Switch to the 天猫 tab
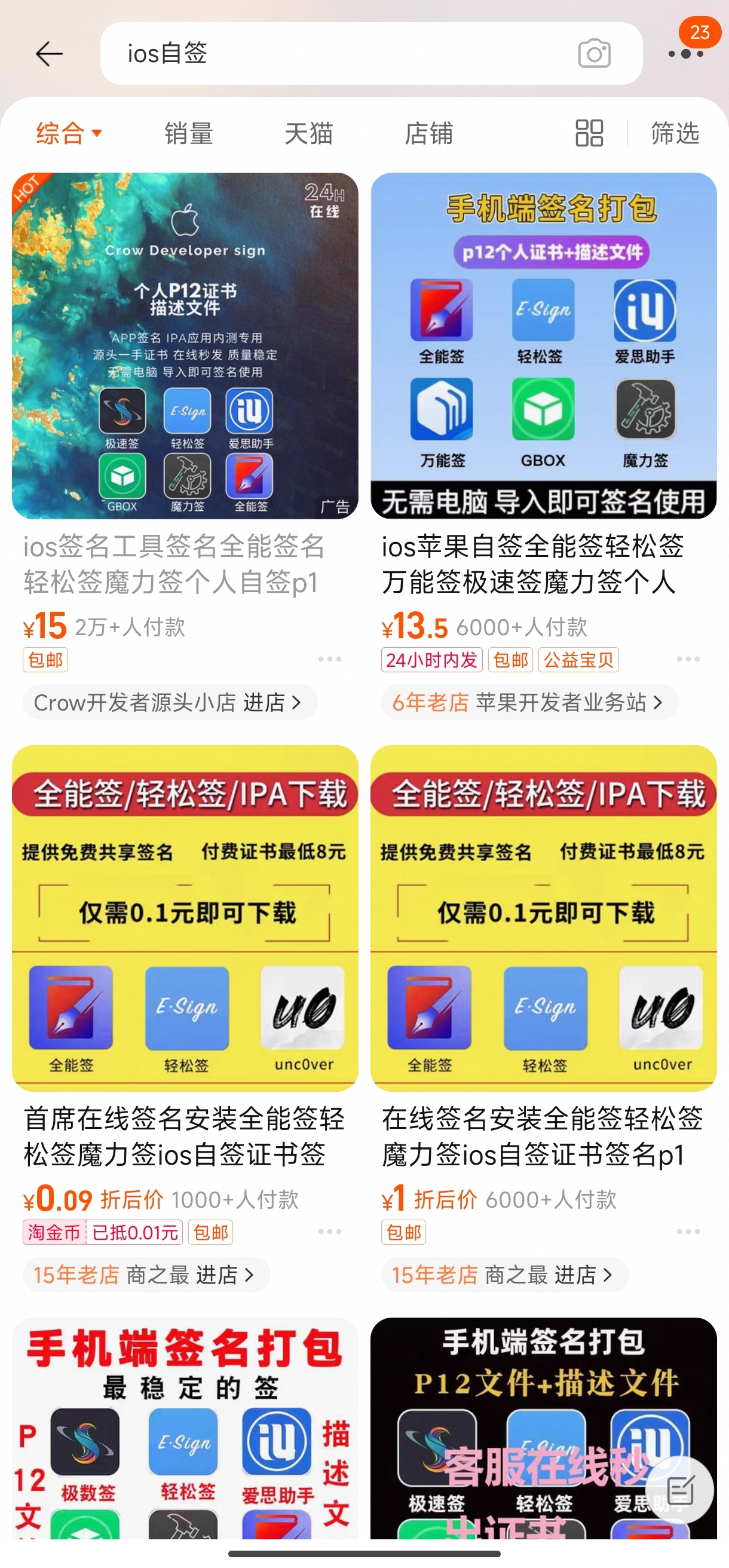 [308, 133]
